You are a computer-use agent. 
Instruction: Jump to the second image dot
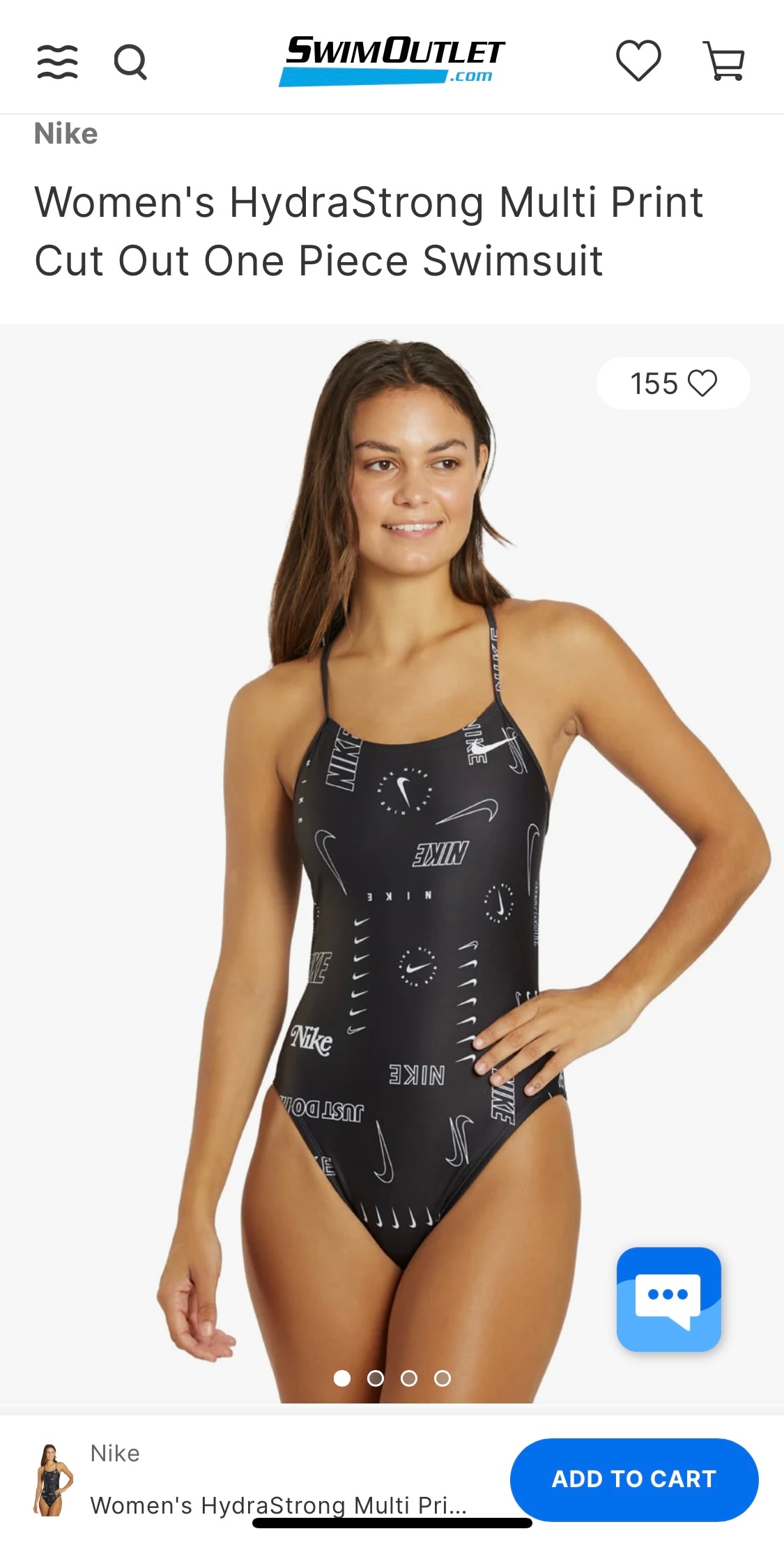(376, 1378)
